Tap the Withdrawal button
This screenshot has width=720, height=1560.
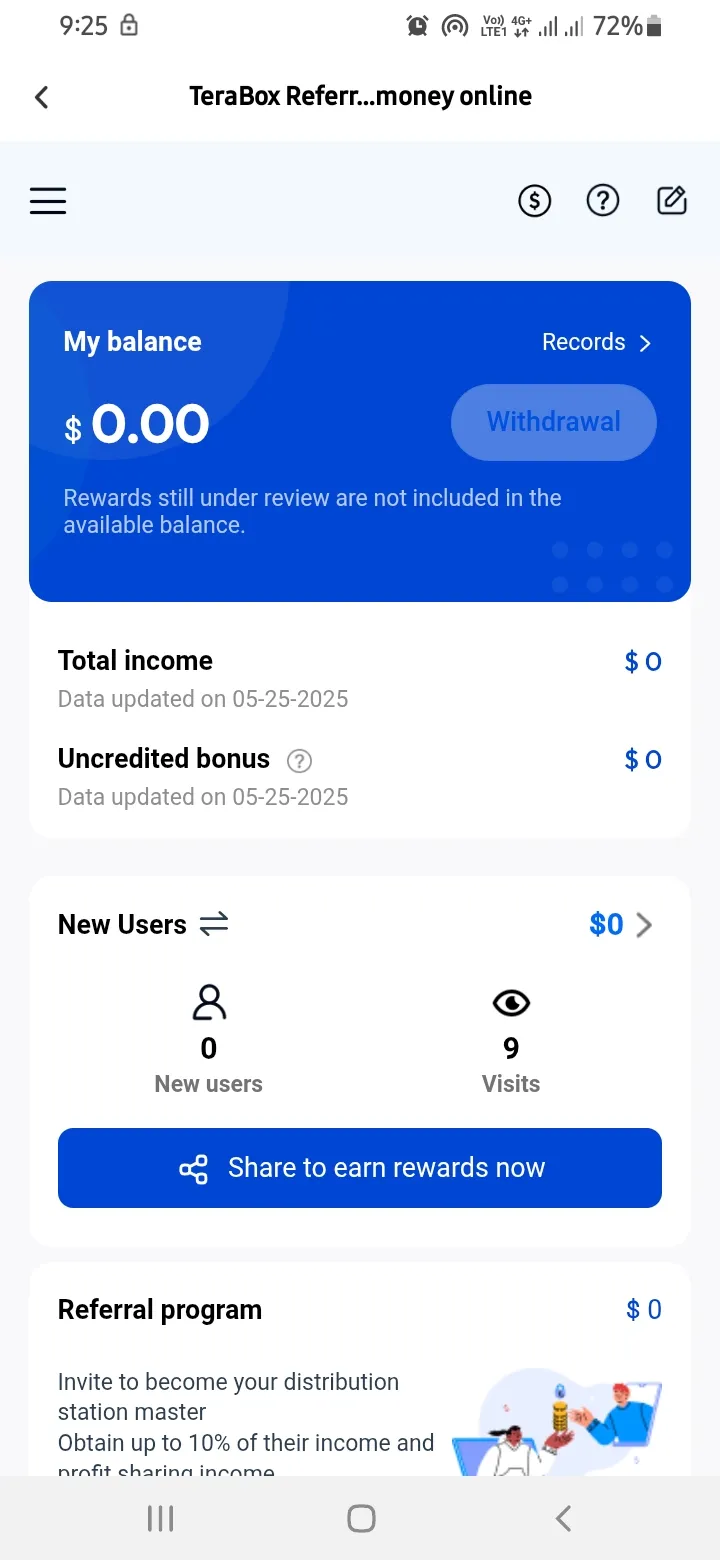554,422
